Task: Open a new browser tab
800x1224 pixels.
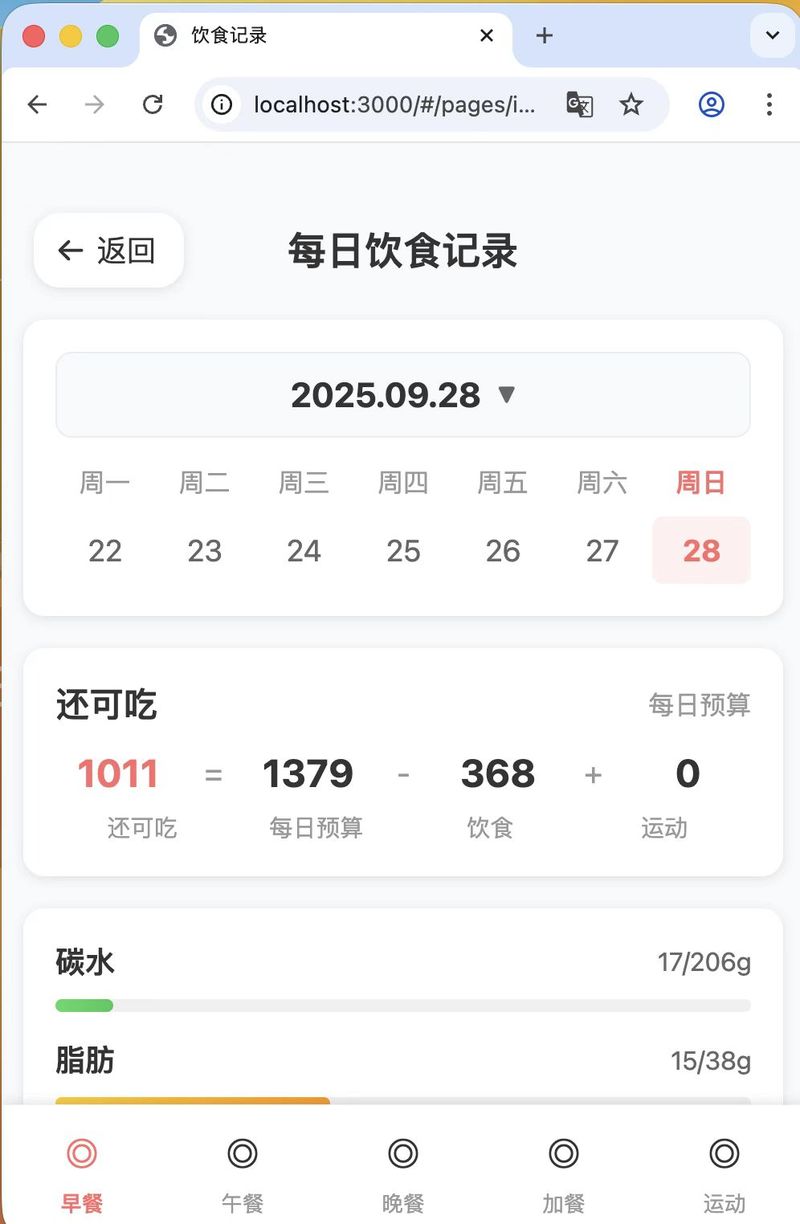Action: tap(544, 36)
